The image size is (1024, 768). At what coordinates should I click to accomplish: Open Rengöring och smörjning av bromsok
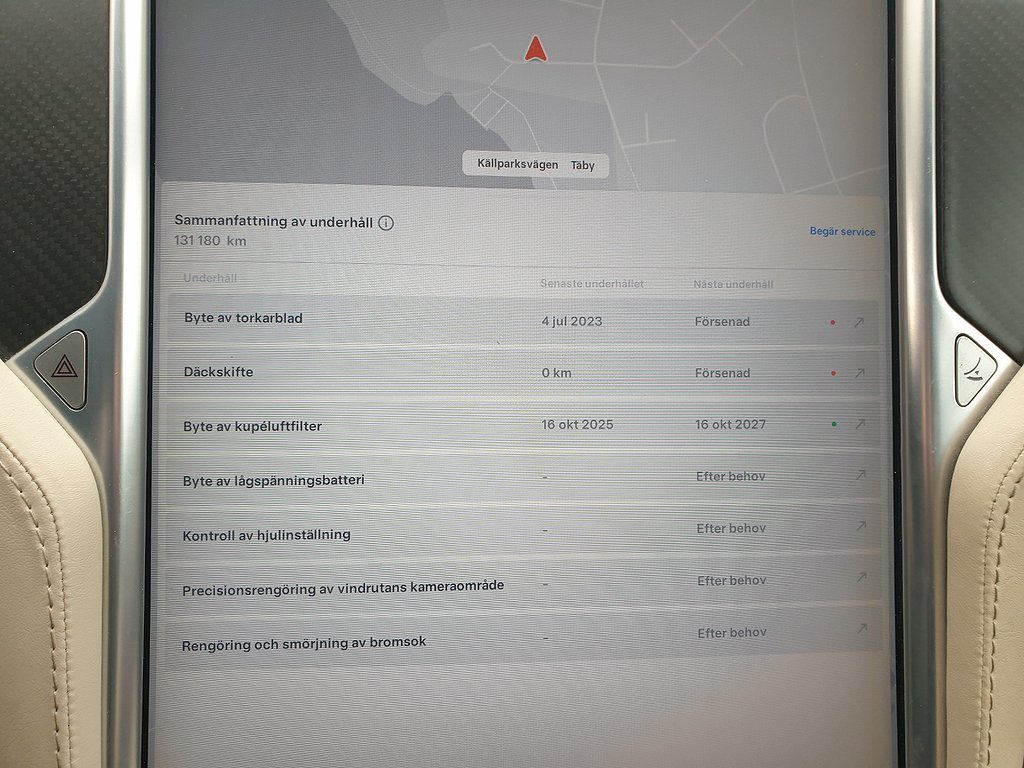coord(521,637)
